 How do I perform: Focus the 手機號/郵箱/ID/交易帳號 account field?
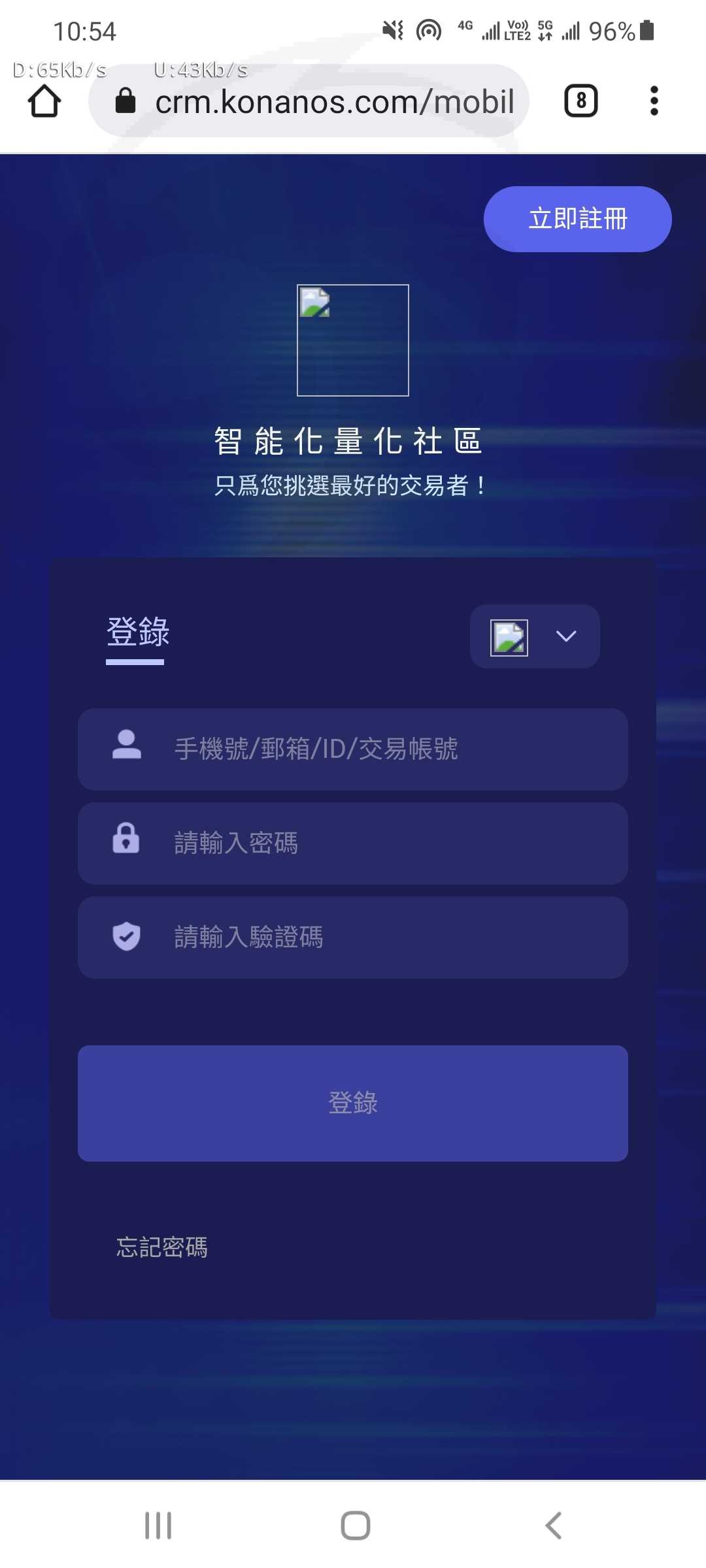[x=353, y=749]
